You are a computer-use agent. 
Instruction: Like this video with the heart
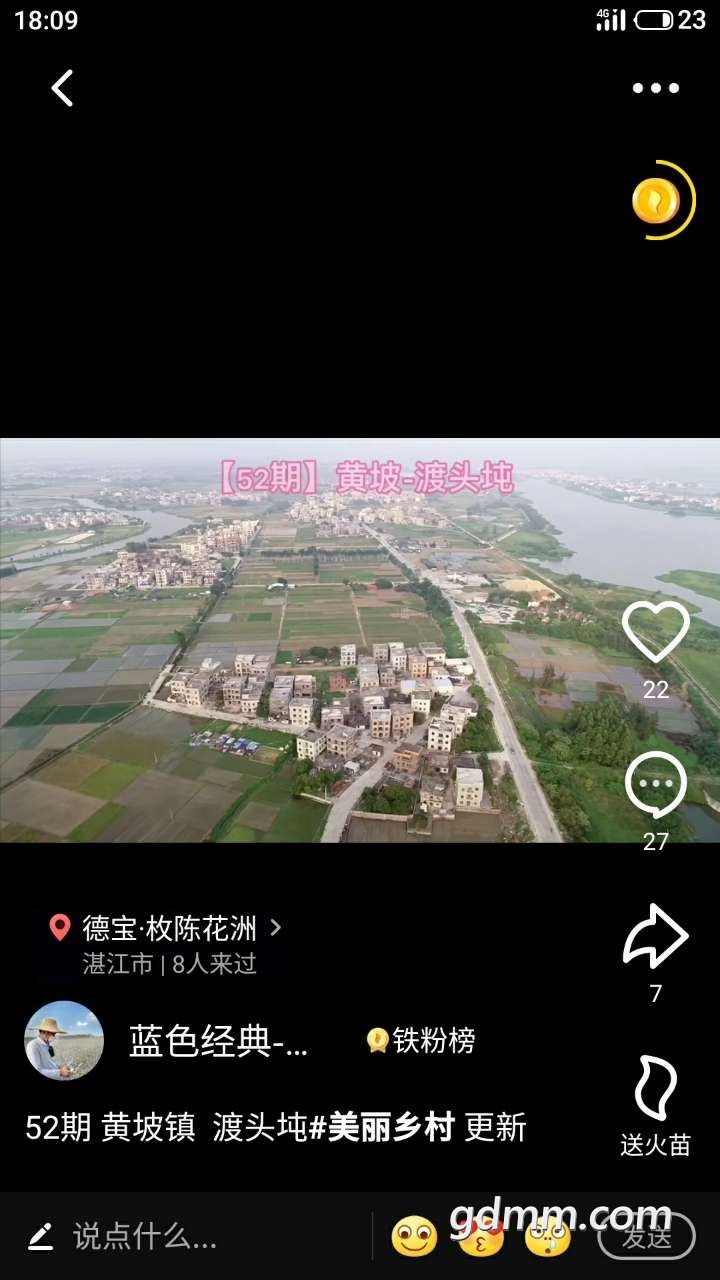[656, 632]
